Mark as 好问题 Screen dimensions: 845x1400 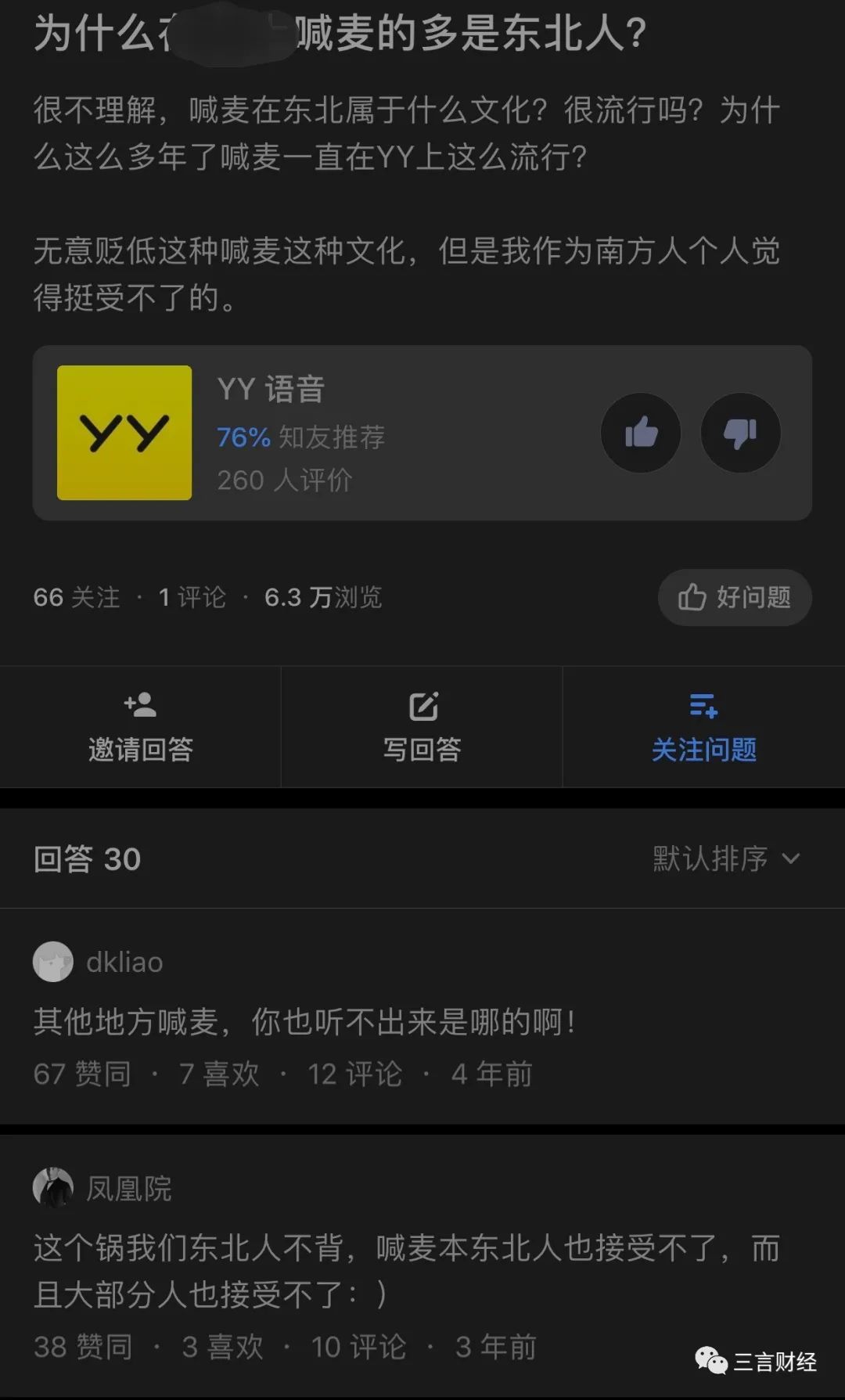pyautogui.click(x=735, y=597)
